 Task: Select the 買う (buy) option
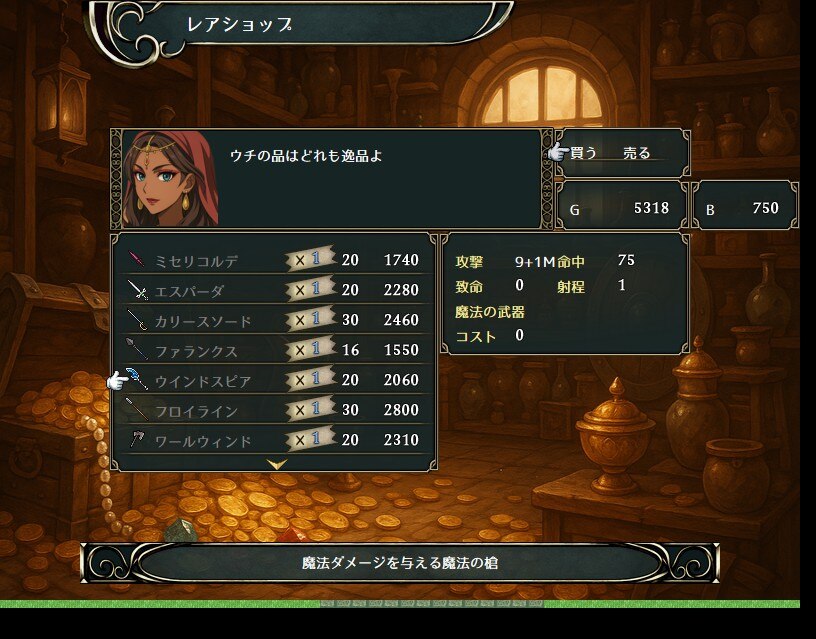point(583,153)
